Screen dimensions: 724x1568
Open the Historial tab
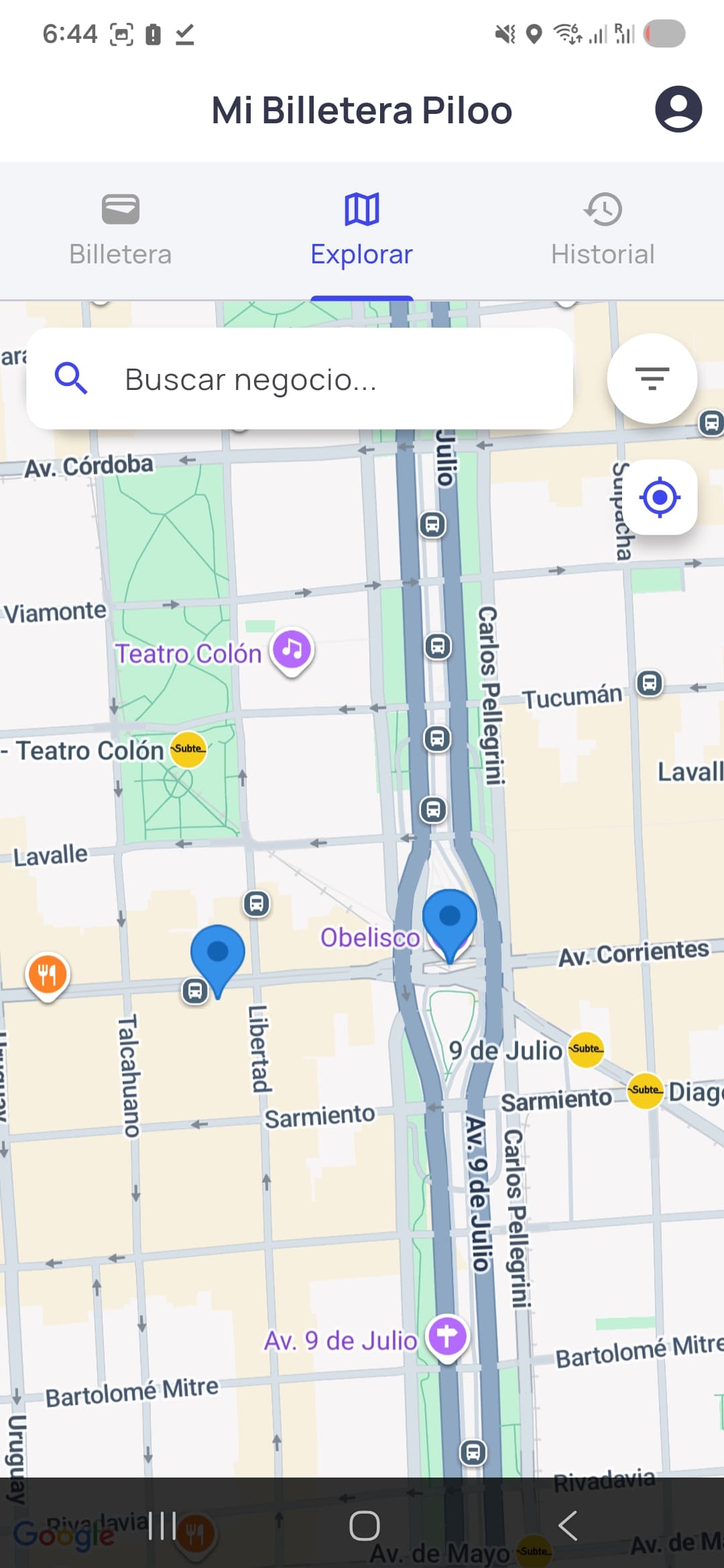point(602,226)
